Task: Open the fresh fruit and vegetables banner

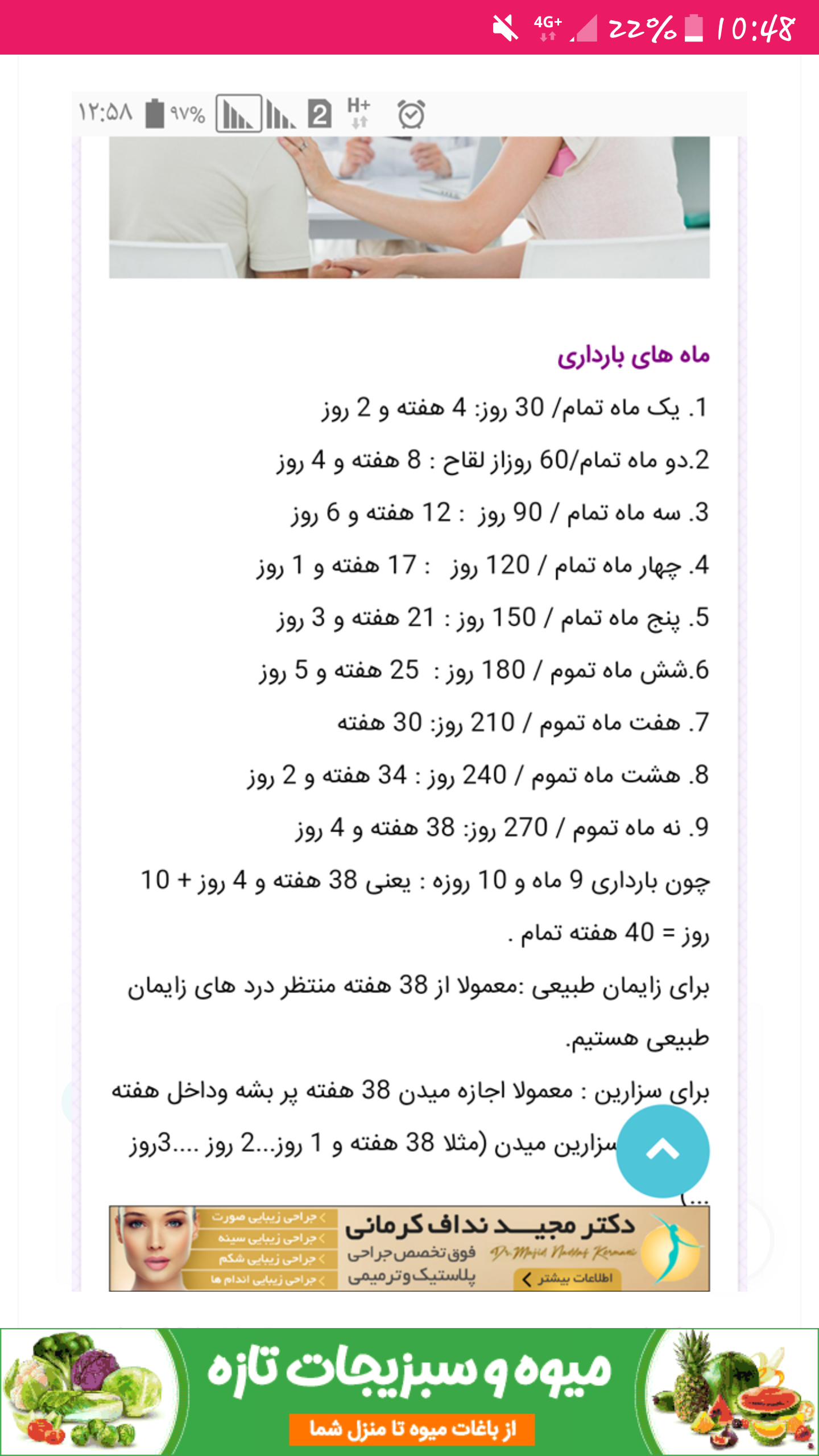Action: (409, 1391)
